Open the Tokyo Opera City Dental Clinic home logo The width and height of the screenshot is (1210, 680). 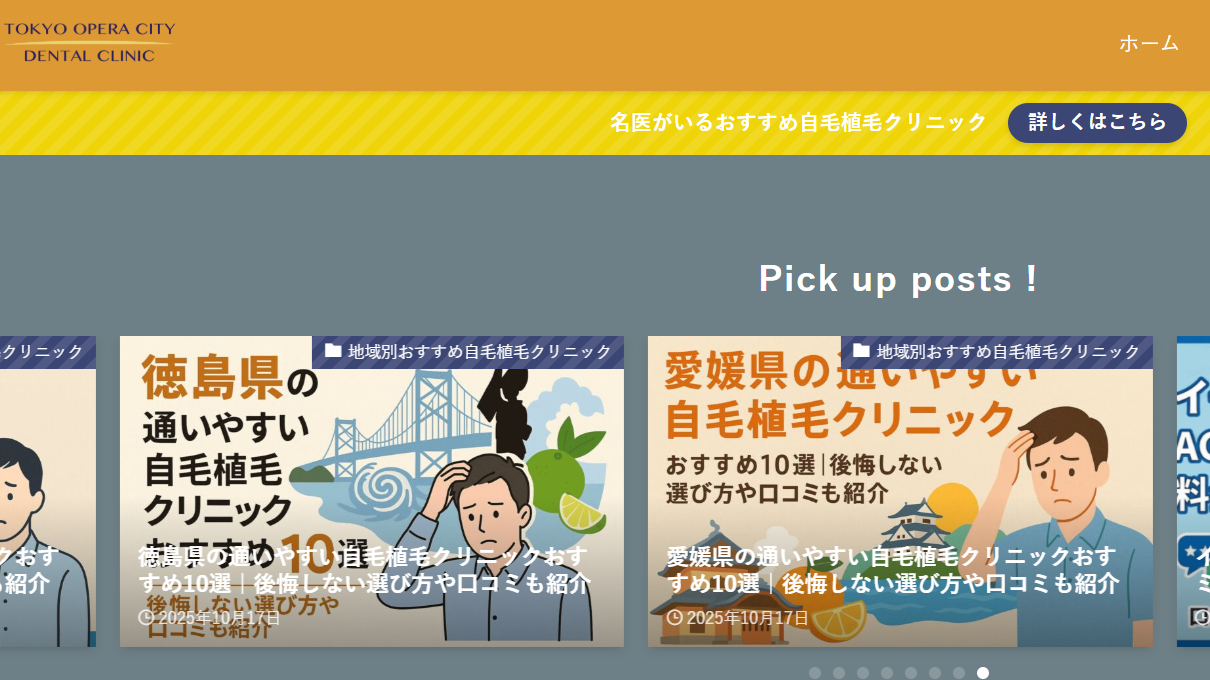[x=90, y=42]
